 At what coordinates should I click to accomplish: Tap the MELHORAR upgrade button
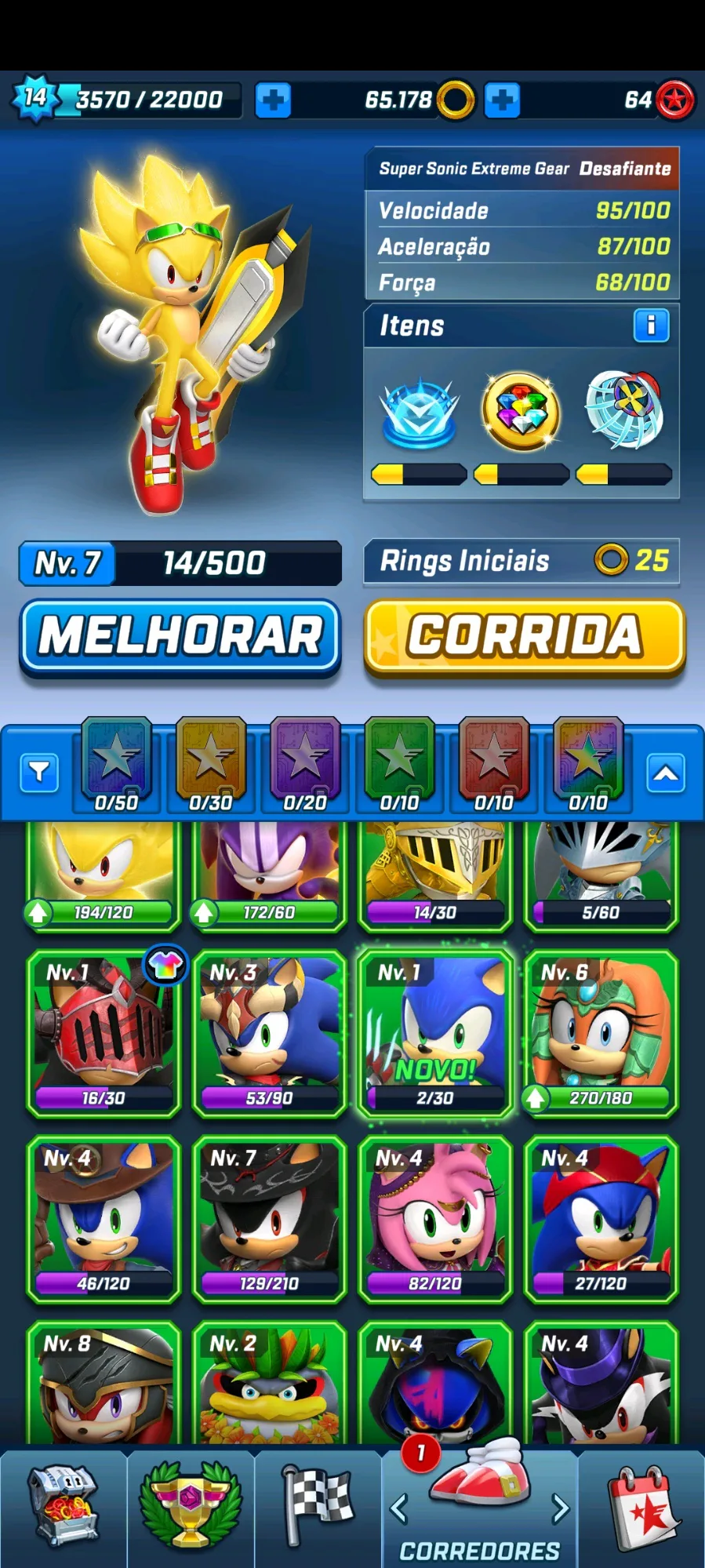pyautogui.click(x=180, y=636)
